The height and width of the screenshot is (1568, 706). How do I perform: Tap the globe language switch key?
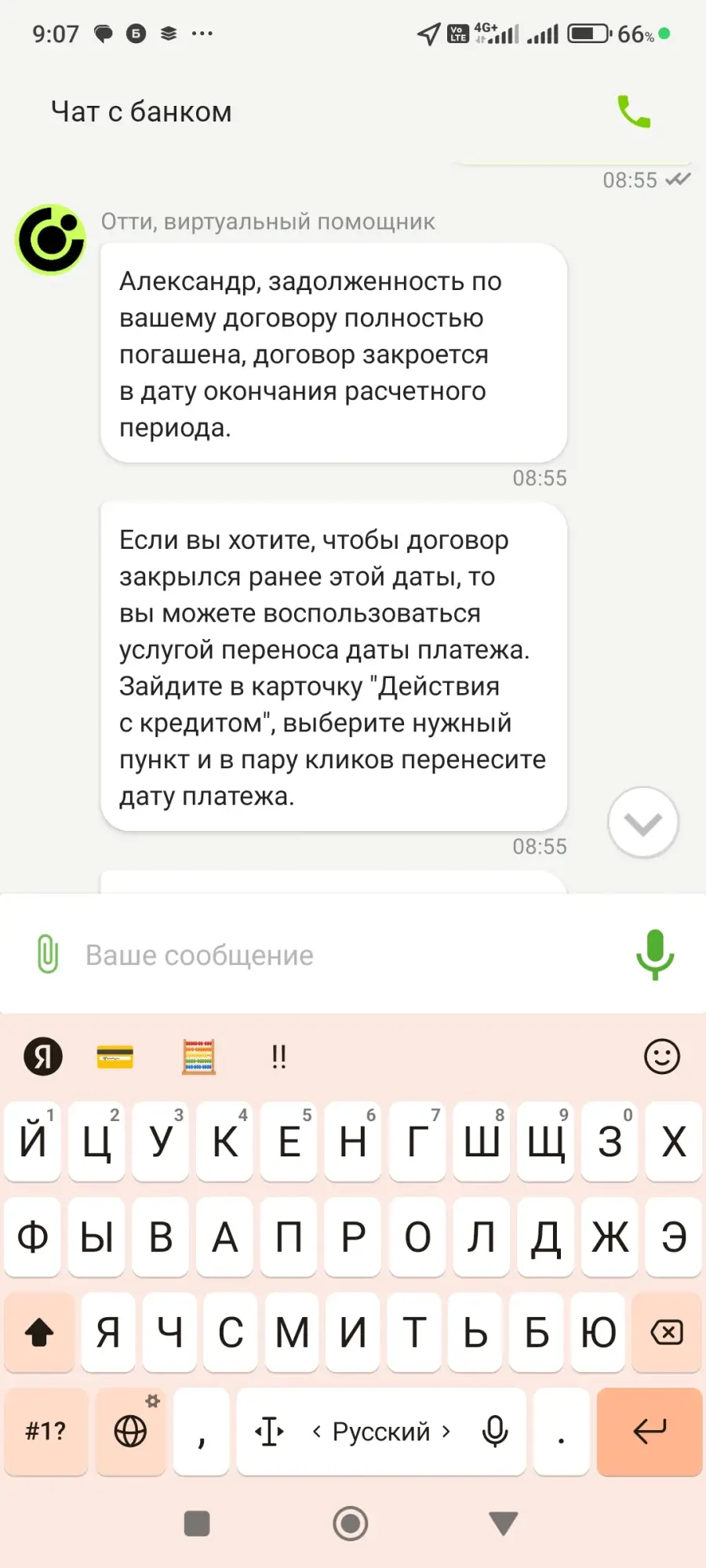coord(130,1432)
